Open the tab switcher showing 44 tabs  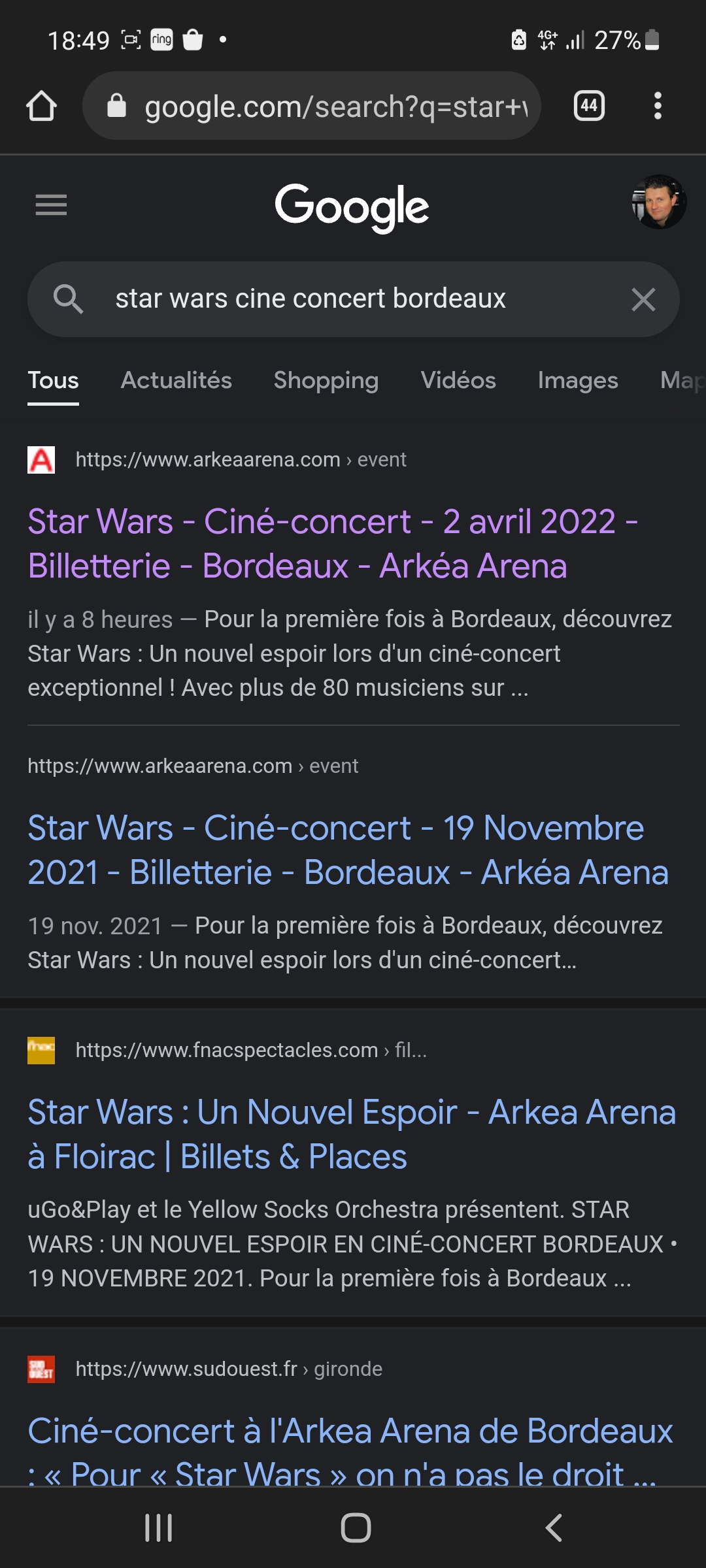click(589, 106)
